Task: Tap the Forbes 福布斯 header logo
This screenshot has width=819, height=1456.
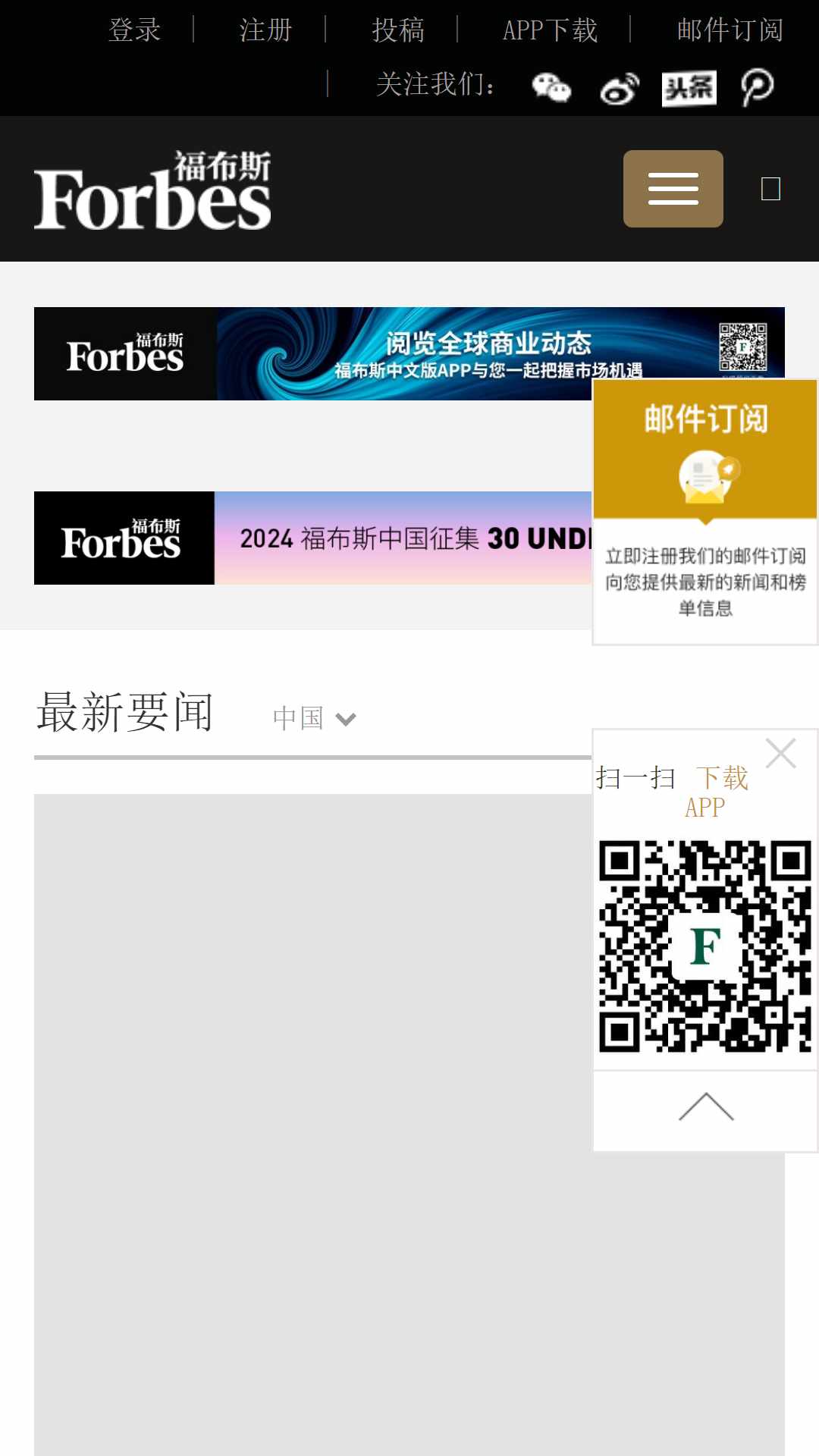Action: [x=152, y=190]
